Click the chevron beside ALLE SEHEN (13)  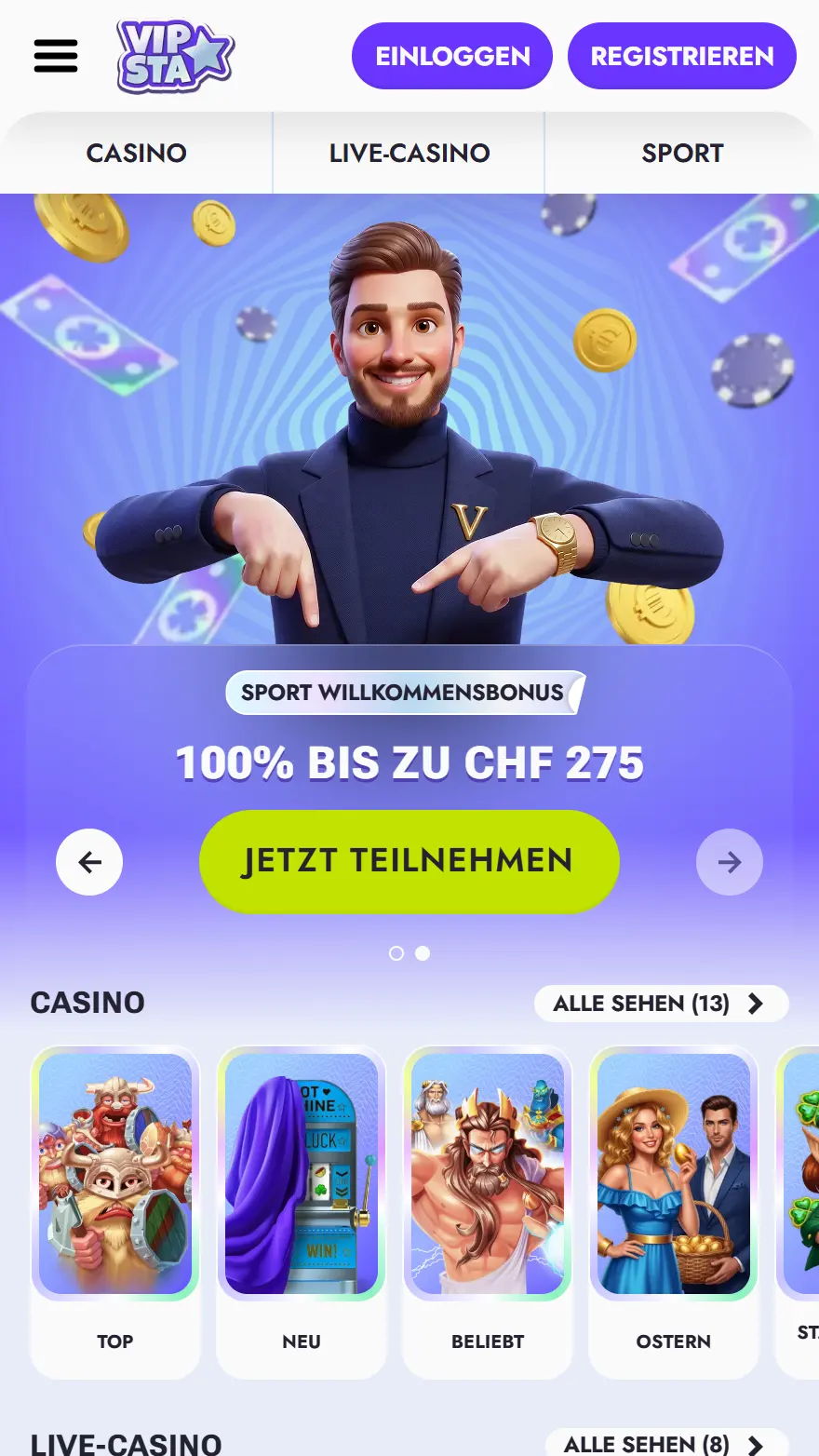point(756,1004)
